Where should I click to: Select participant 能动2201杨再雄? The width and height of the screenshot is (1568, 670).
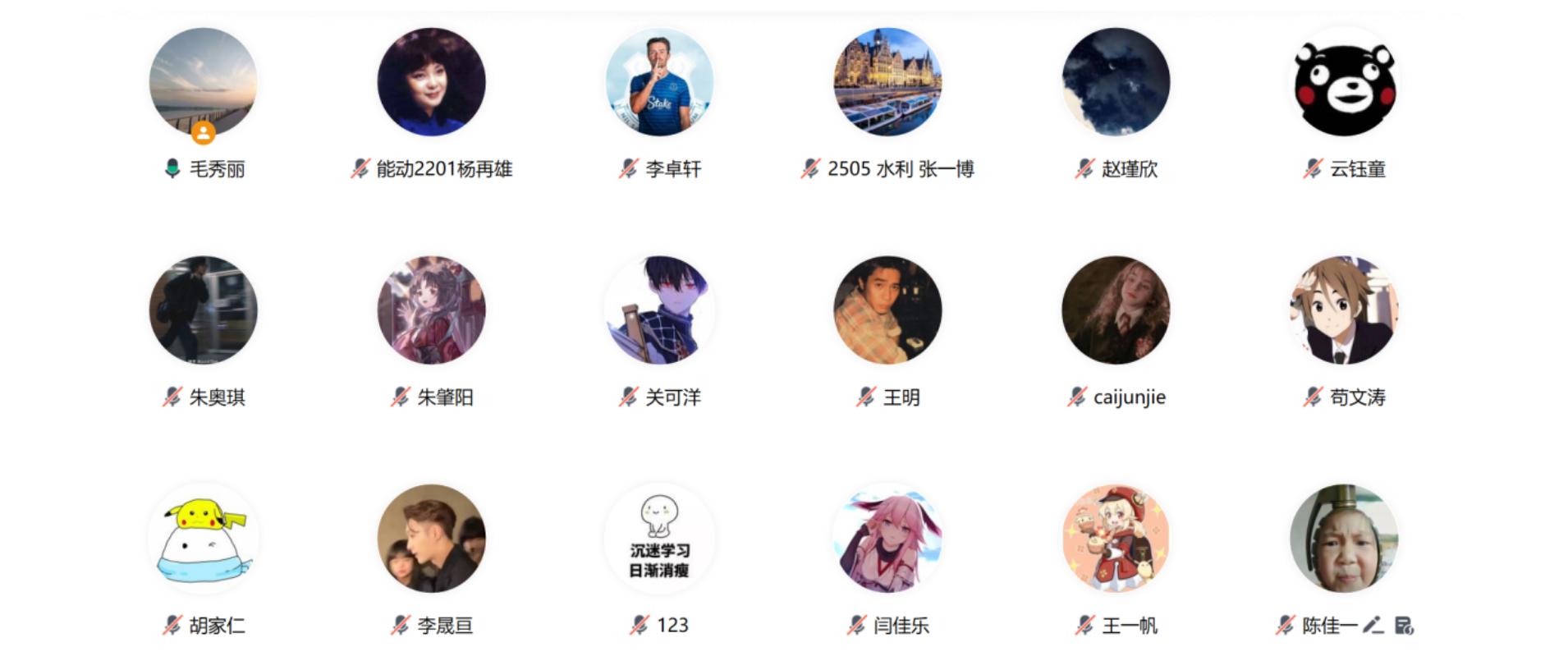[x=431, y=82]
